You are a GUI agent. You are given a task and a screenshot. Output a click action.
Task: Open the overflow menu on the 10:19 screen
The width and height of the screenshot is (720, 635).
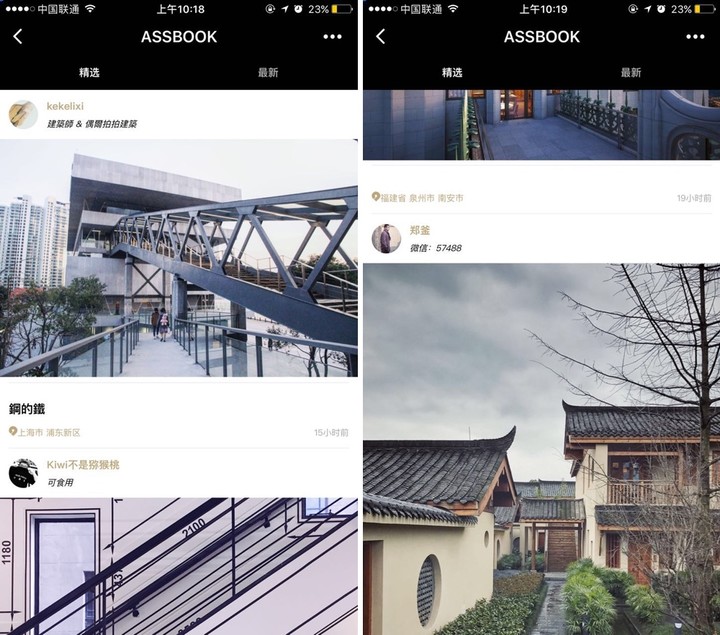pyautogui.click(x=695, y=37)
